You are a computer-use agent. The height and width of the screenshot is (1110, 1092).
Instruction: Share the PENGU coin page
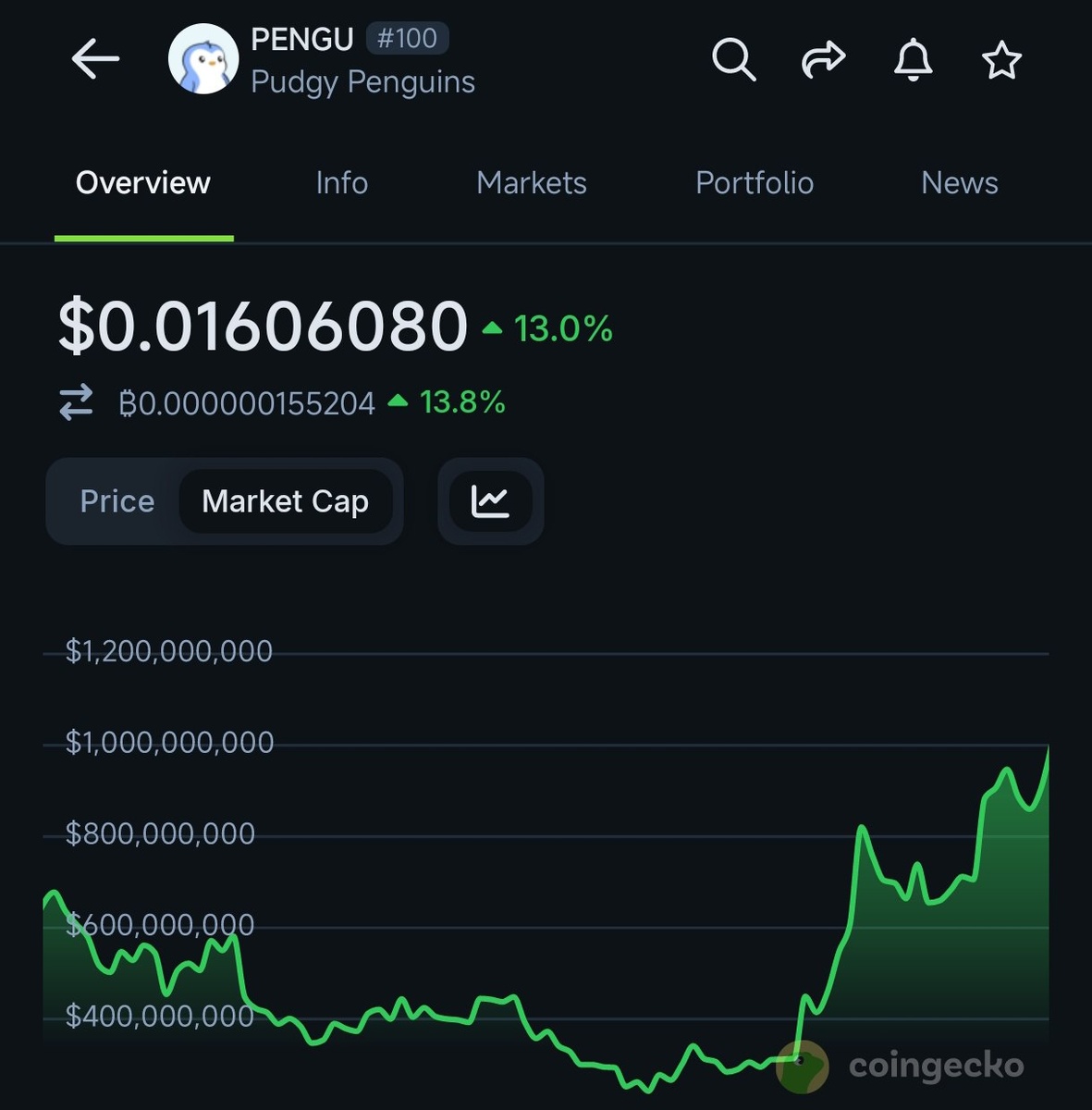point(823,60)
